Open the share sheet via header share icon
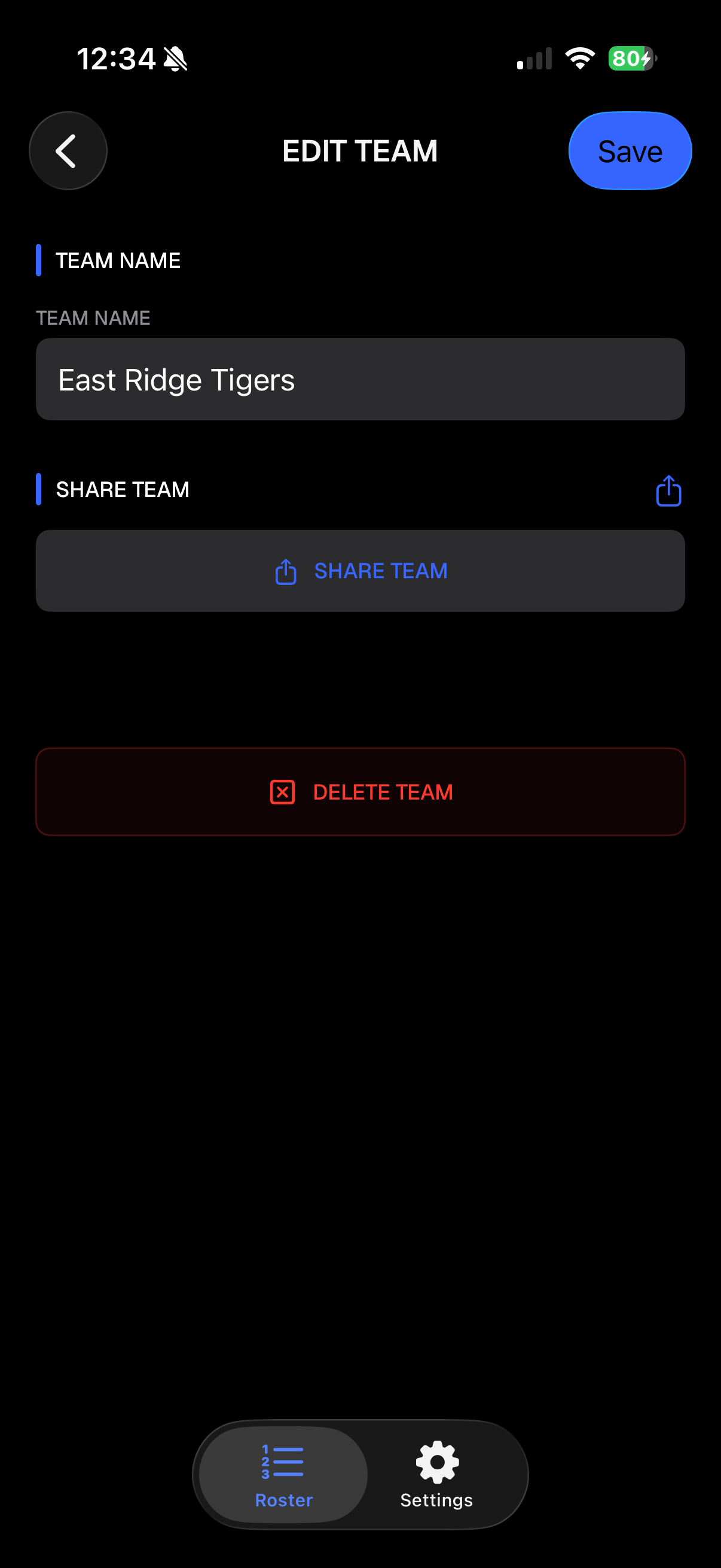Image resolution: width=721 pixels, height=1568 pixels. (668, 490)
